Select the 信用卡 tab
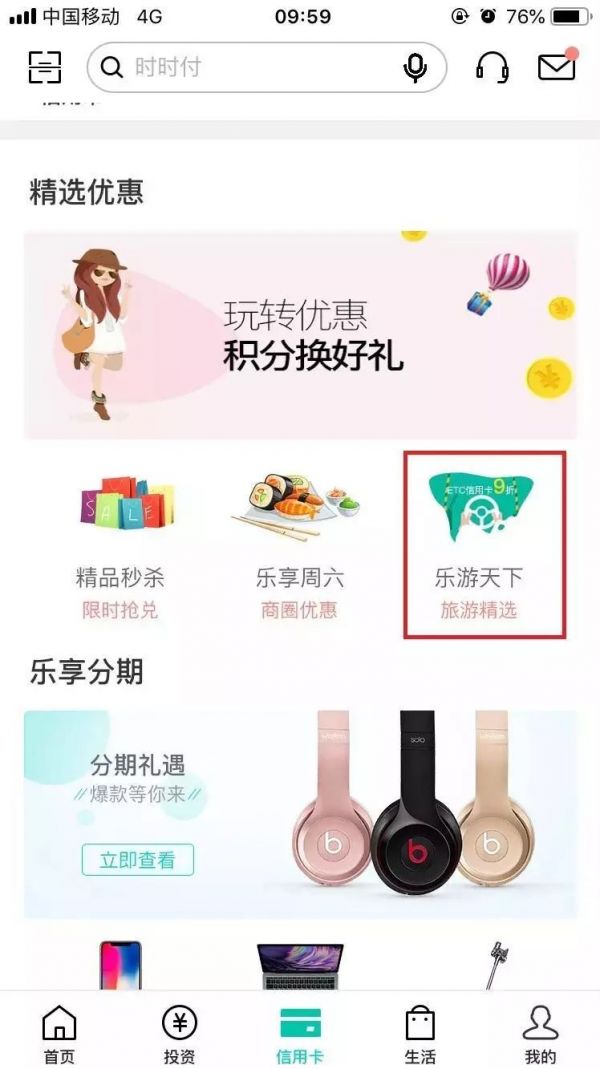This screenshot has width=600, height=1069. (x=300, y=1034)
